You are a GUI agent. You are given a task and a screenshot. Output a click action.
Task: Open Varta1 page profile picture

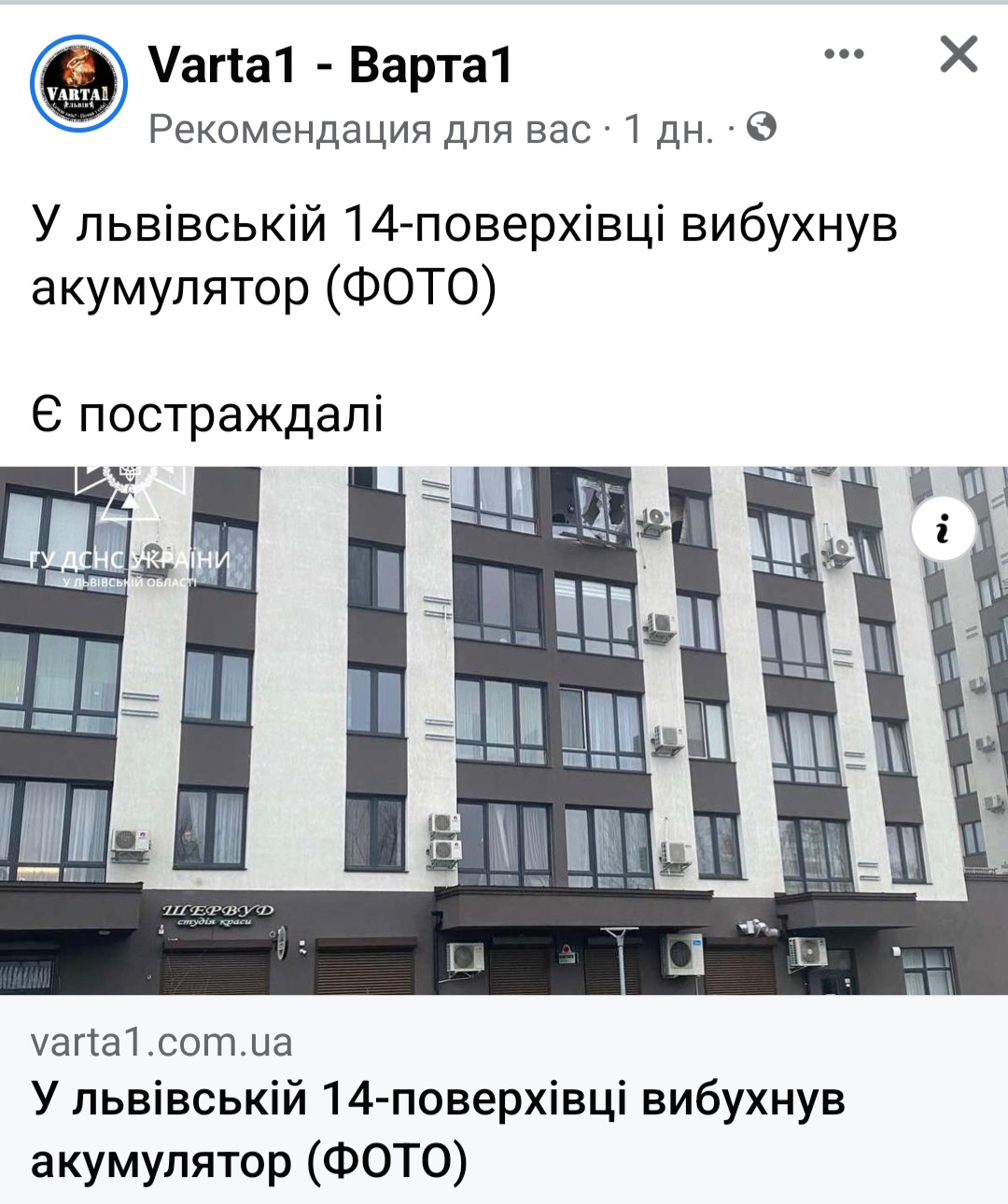78,84
